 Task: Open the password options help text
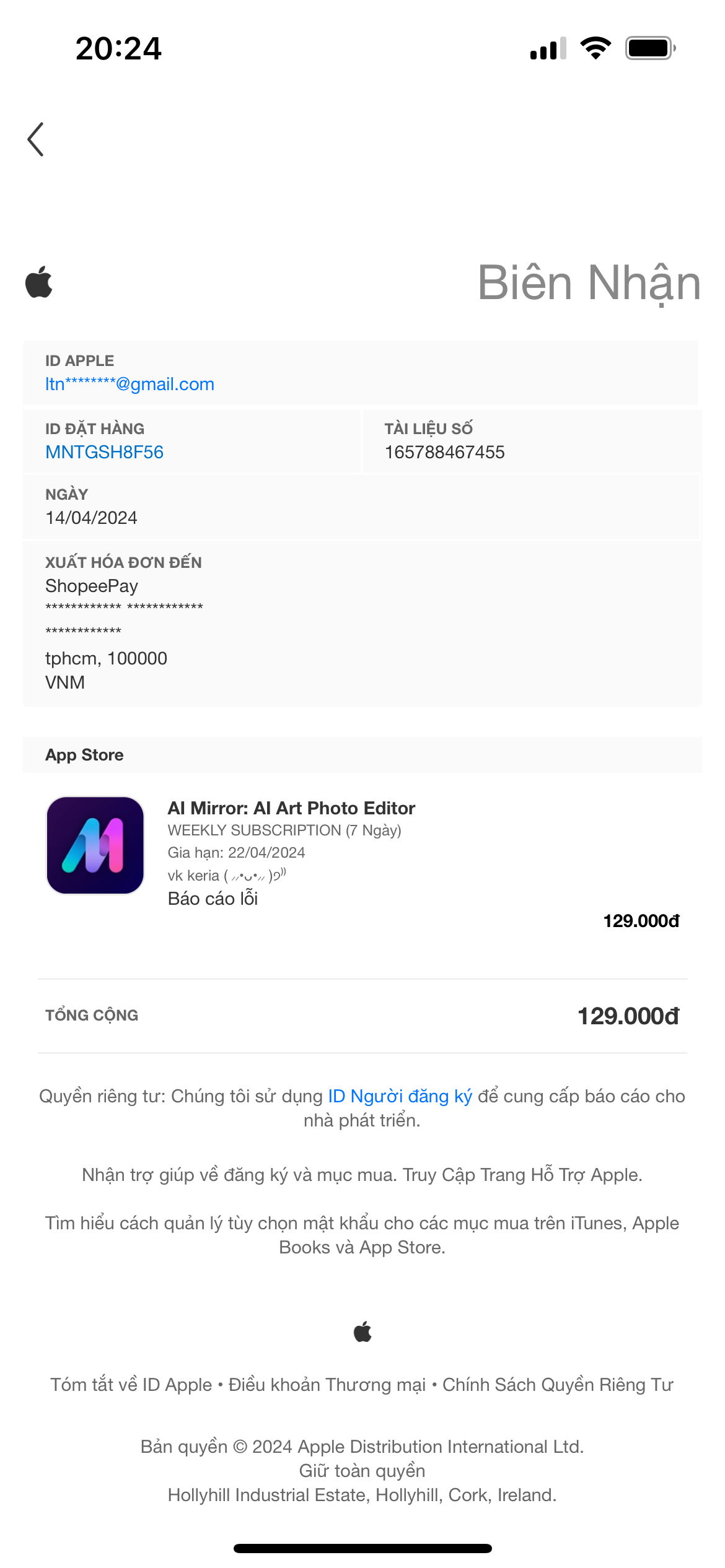[362, 1235]
